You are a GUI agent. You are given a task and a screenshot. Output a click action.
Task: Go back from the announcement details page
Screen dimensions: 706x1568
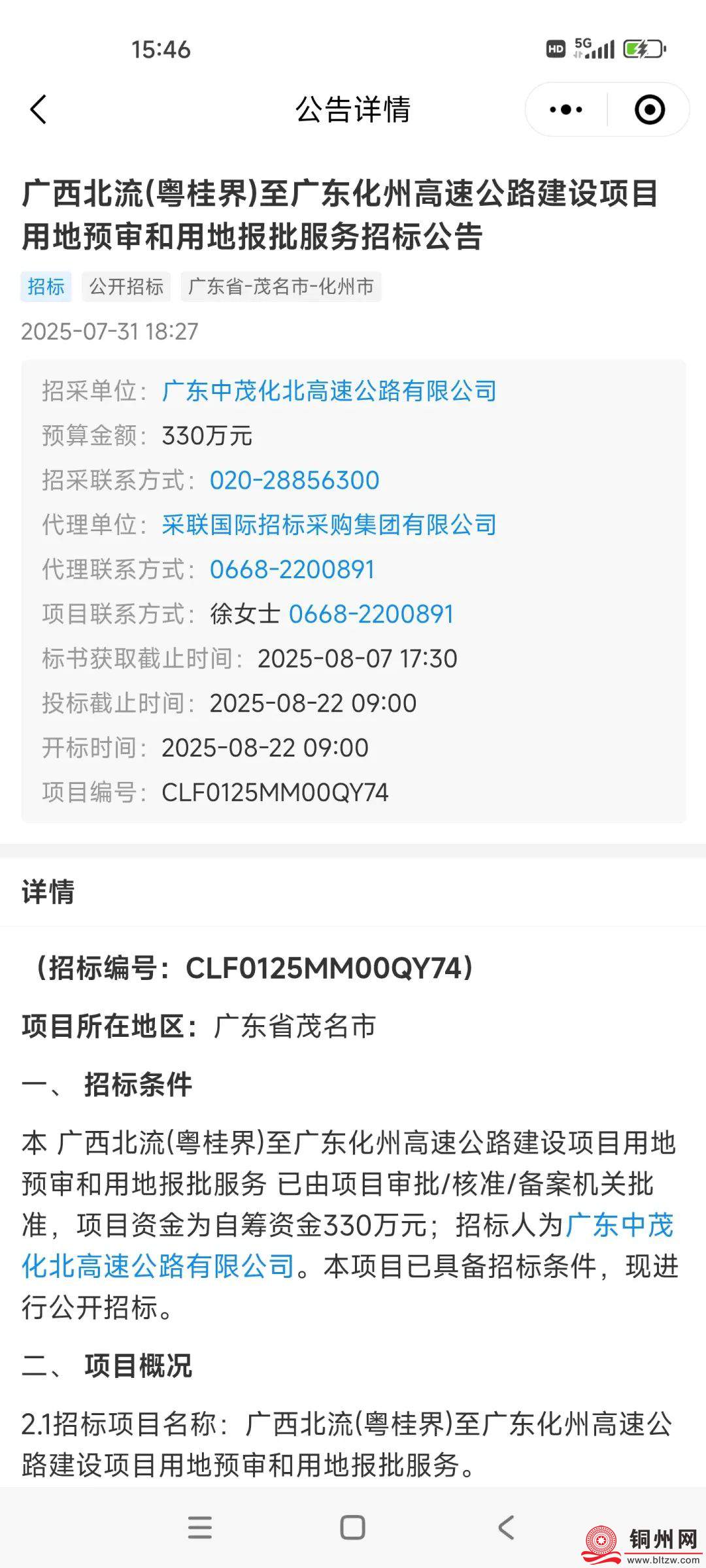coord(39,109)
